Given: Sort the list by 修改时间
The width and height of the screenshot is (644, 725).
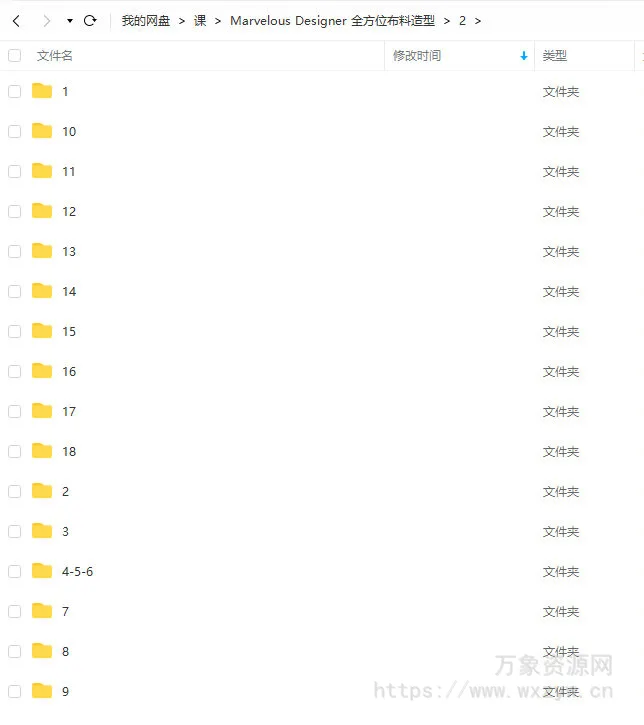Looking at the screenshot, I should click(417, 56).
